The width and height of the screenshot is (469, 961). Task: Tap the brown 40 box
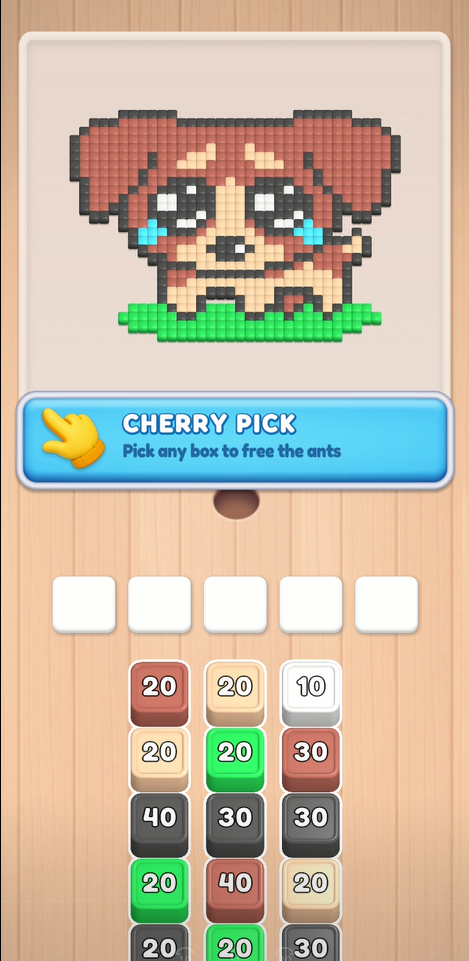pyautogui.click(x=235, y=889)
